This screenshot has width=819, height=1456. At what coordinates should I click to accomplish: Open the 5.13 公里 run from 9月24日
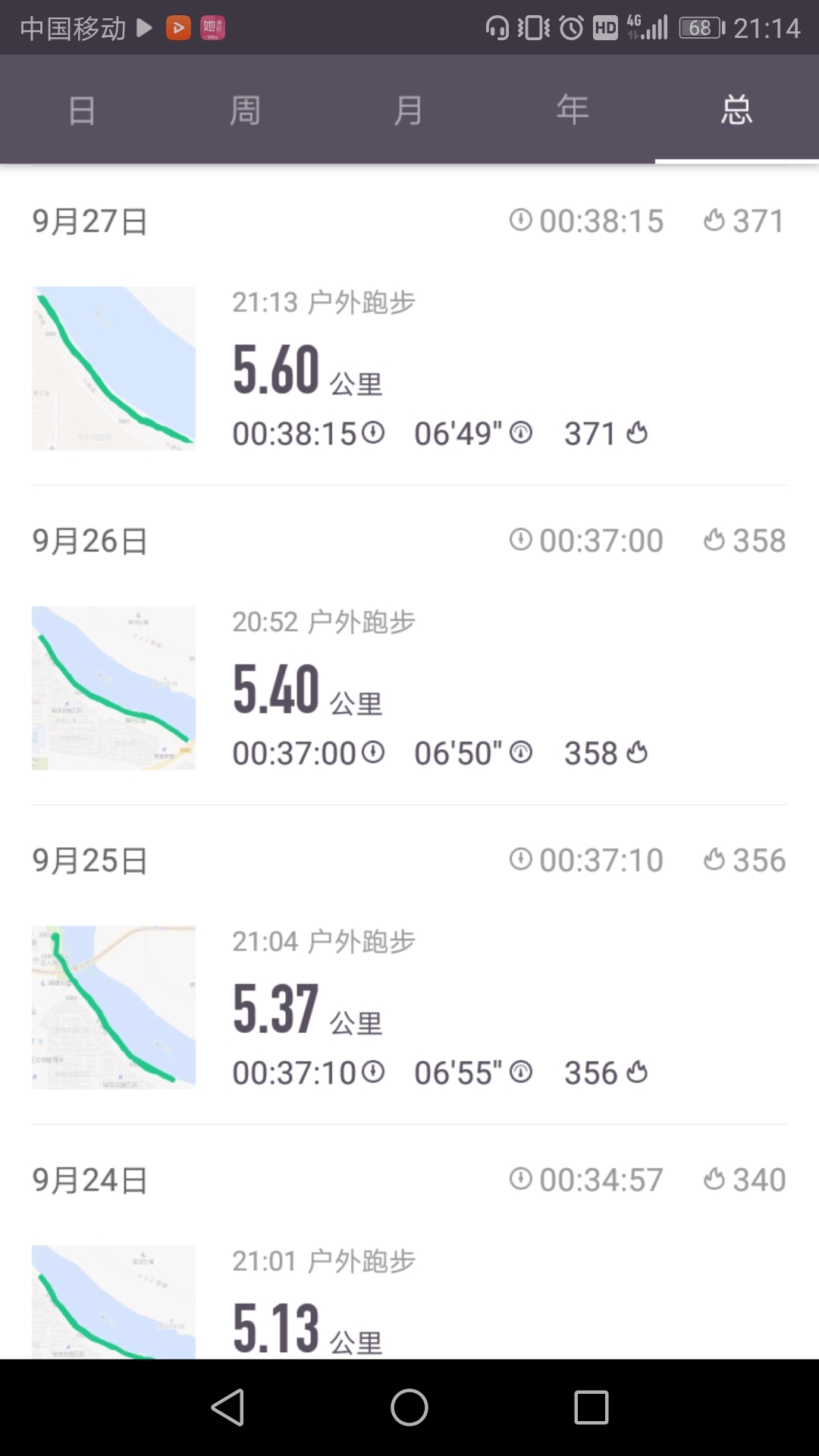tap(409, 1301)
